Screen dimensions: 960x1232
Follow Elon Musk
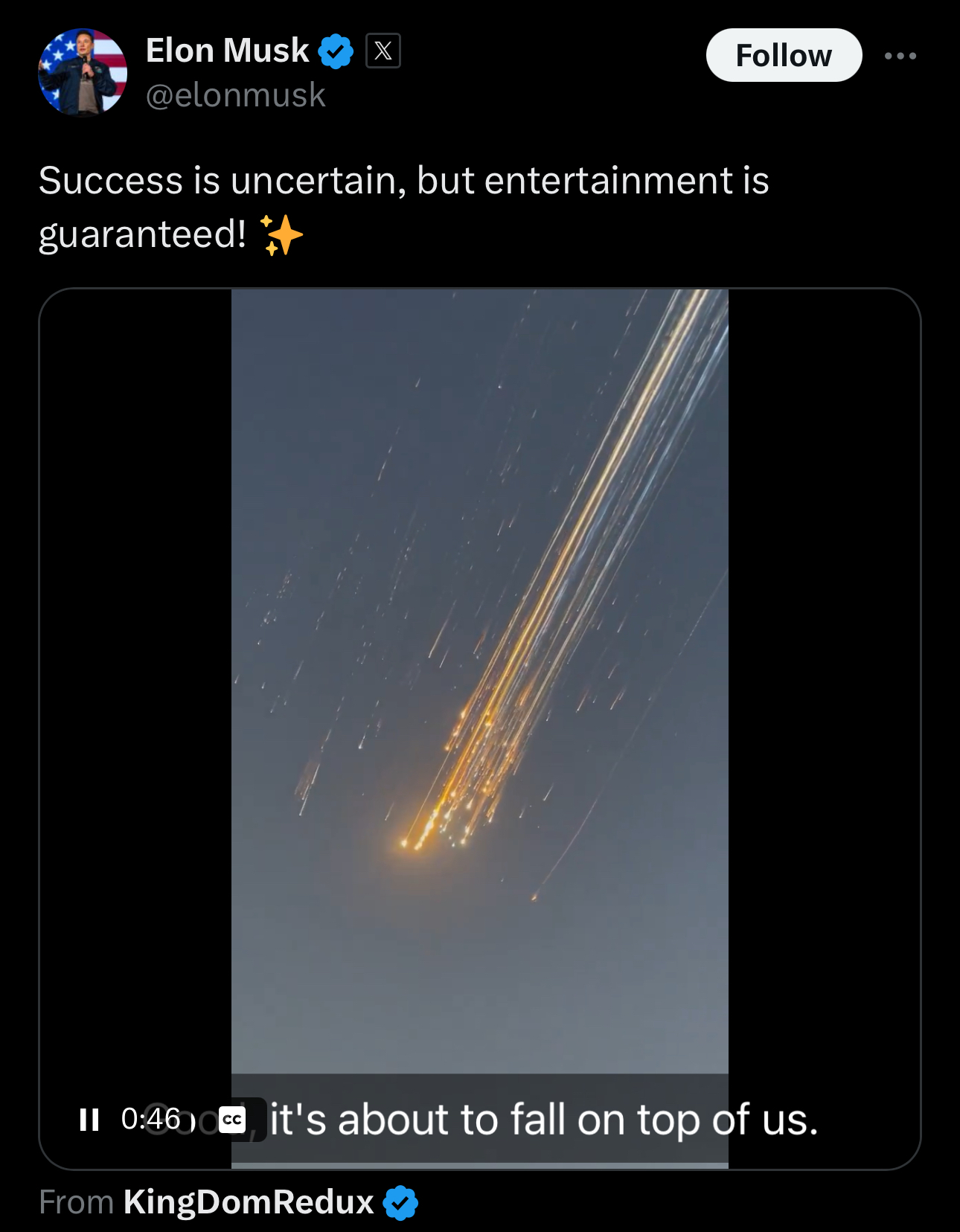pyautogui.click(x=783, y=55)
